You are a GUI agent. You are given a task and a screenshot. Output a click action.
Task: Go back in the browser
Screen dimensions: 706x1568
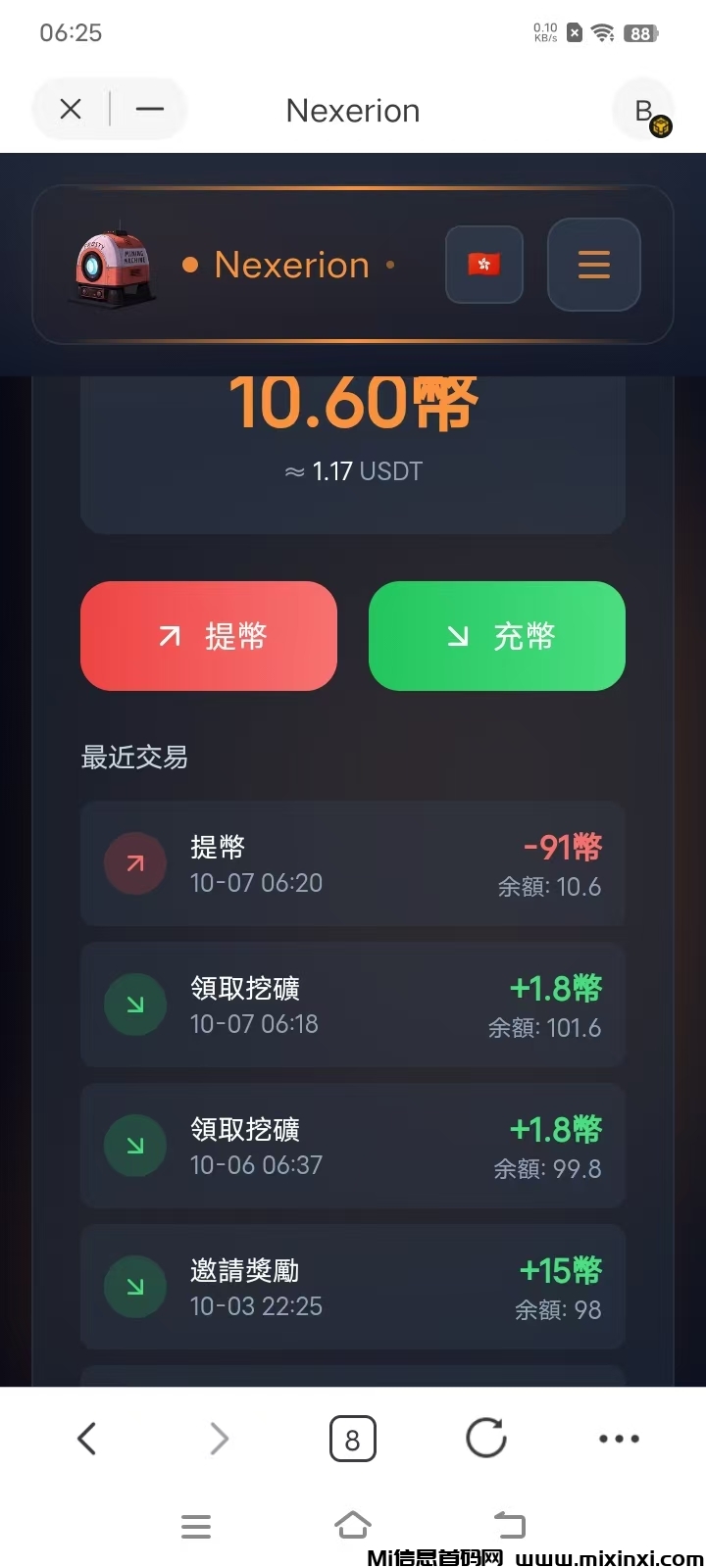(86, 1439)
